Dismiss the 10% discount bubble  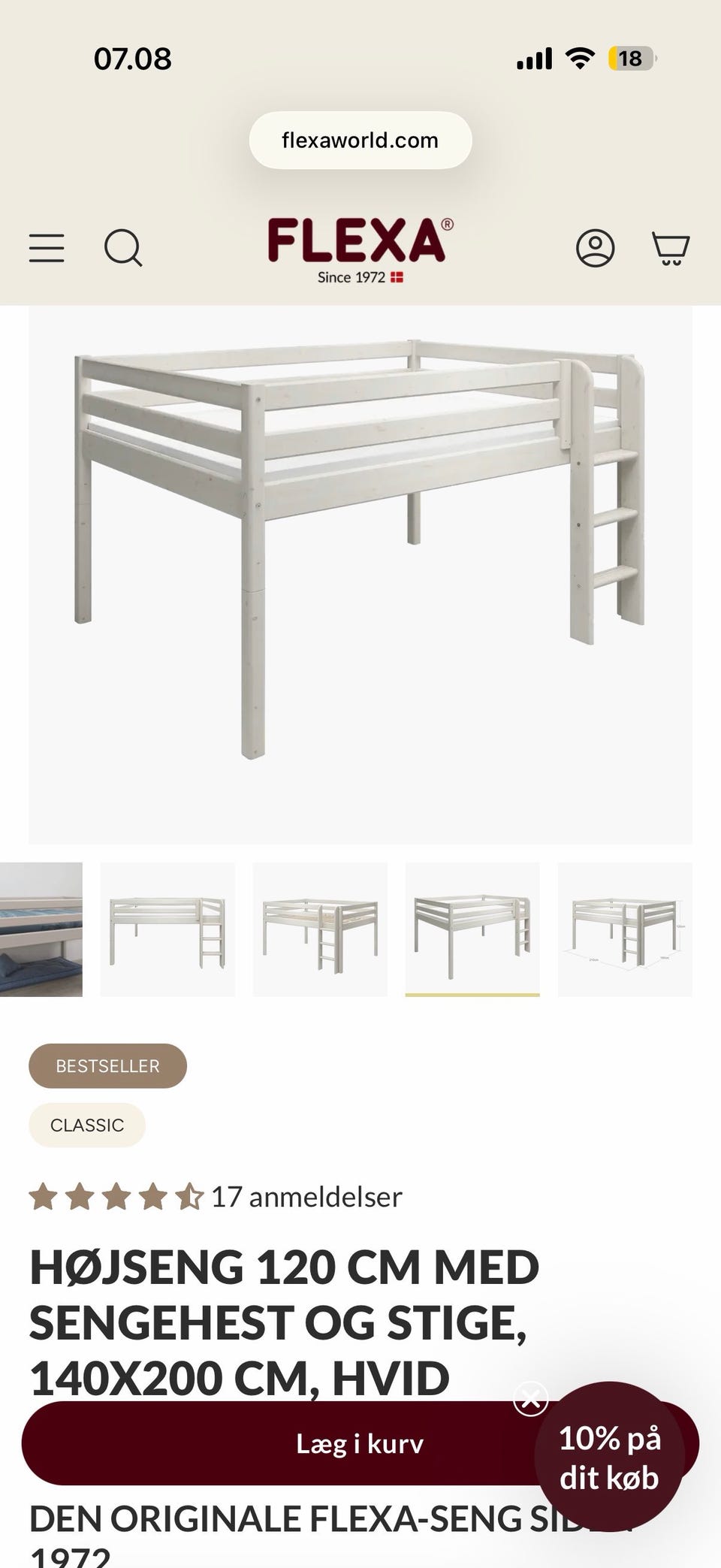pos(531,1399)
